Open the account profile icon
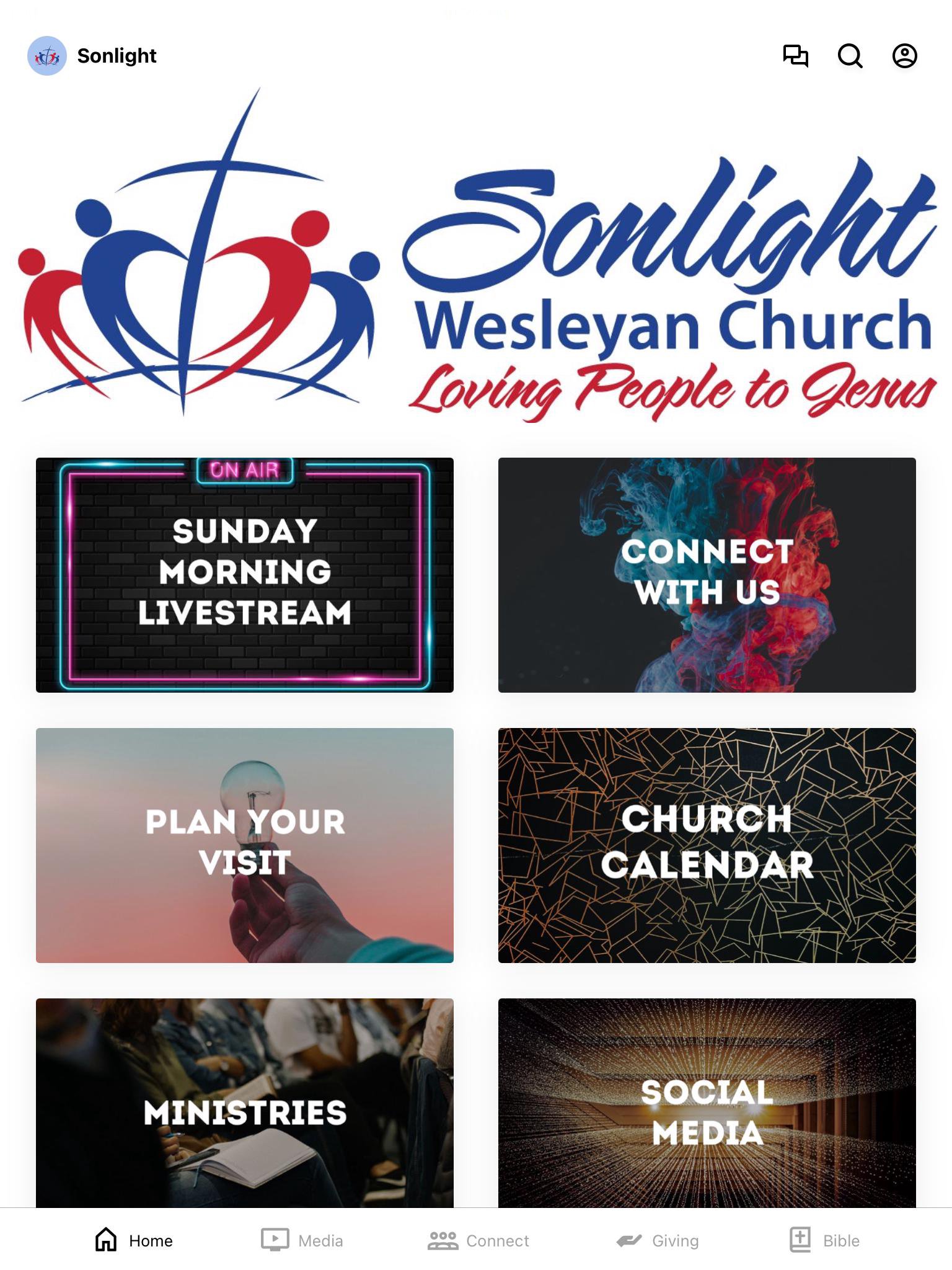 (x=904, y=56)
